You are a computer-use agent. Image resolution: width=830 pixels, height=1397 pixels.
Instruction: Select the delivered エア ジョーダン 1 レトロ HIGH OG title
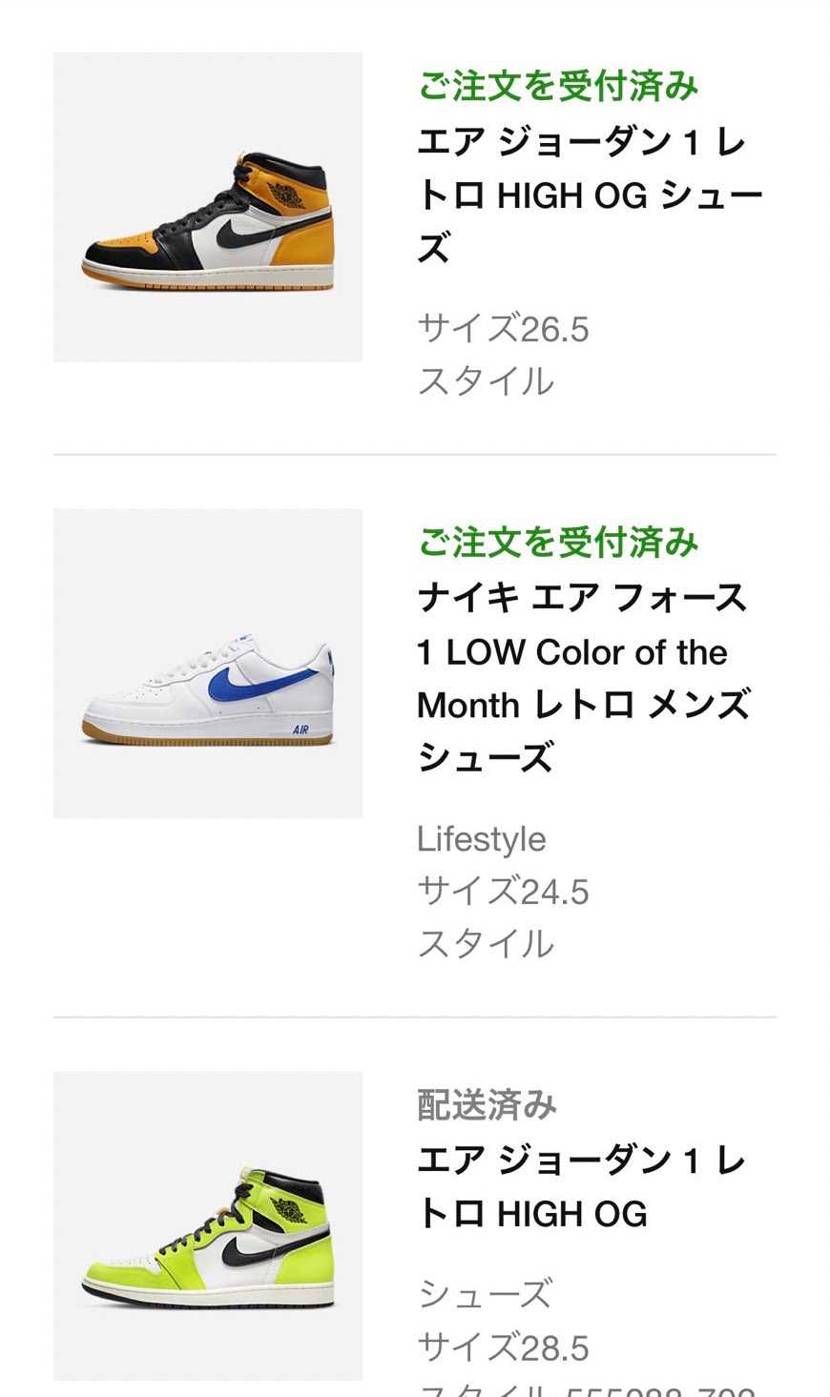580,1187
